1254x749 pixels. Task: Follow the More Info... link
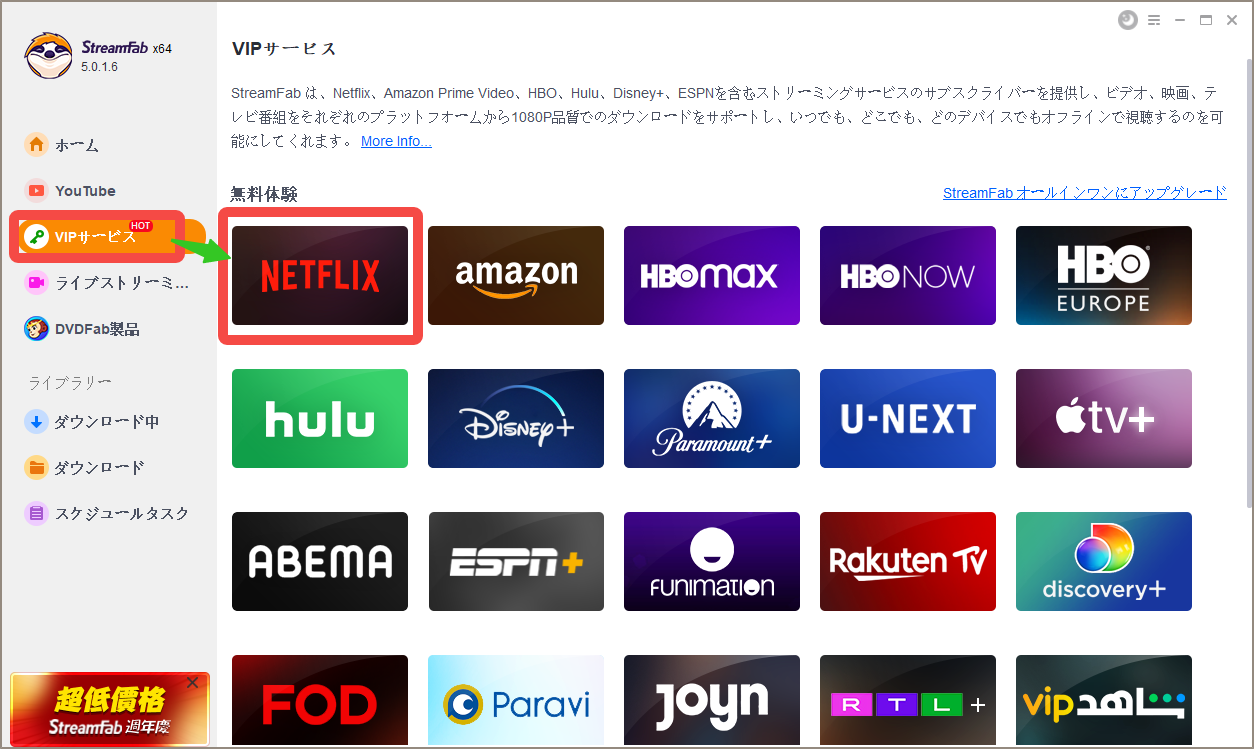(x=396, y=142)
